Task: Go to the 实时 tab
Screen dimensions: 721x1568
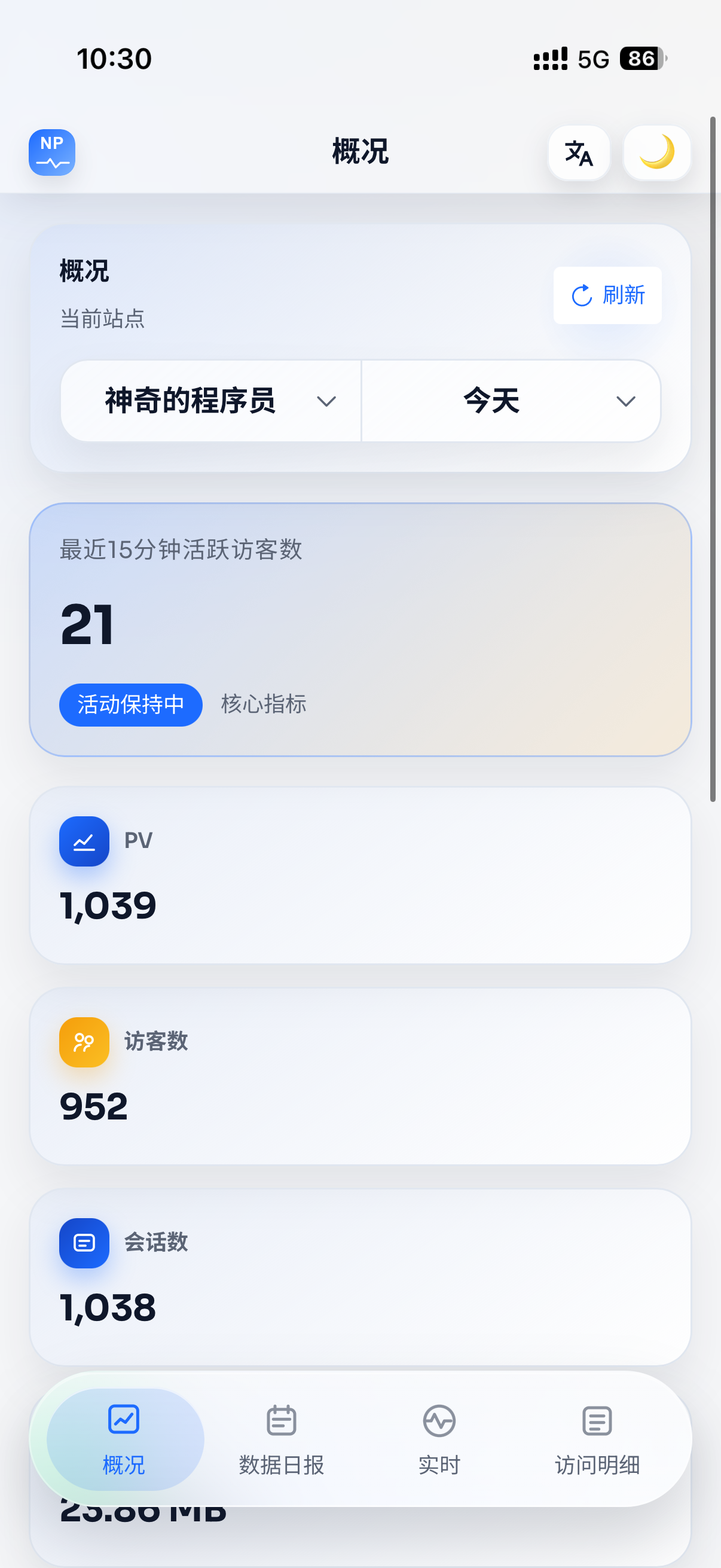Action: click(x=439, y=1439)
